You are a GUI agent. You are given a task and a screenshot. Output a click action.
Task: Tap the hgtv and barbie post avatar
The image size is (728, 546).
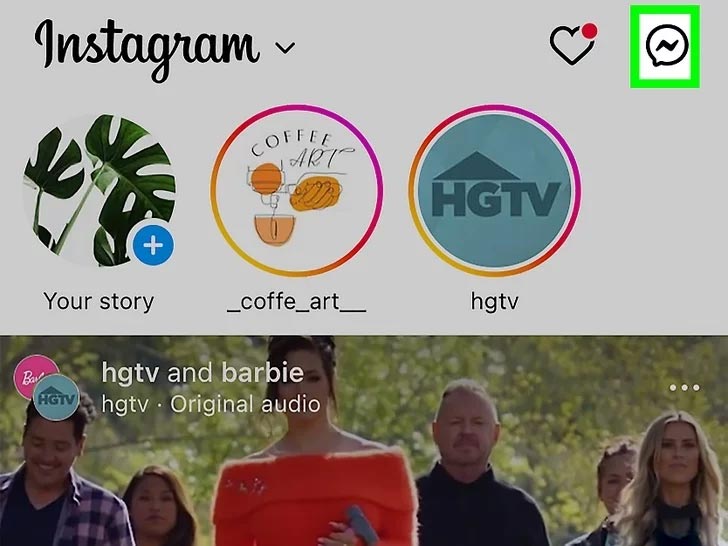click(44, 390)
